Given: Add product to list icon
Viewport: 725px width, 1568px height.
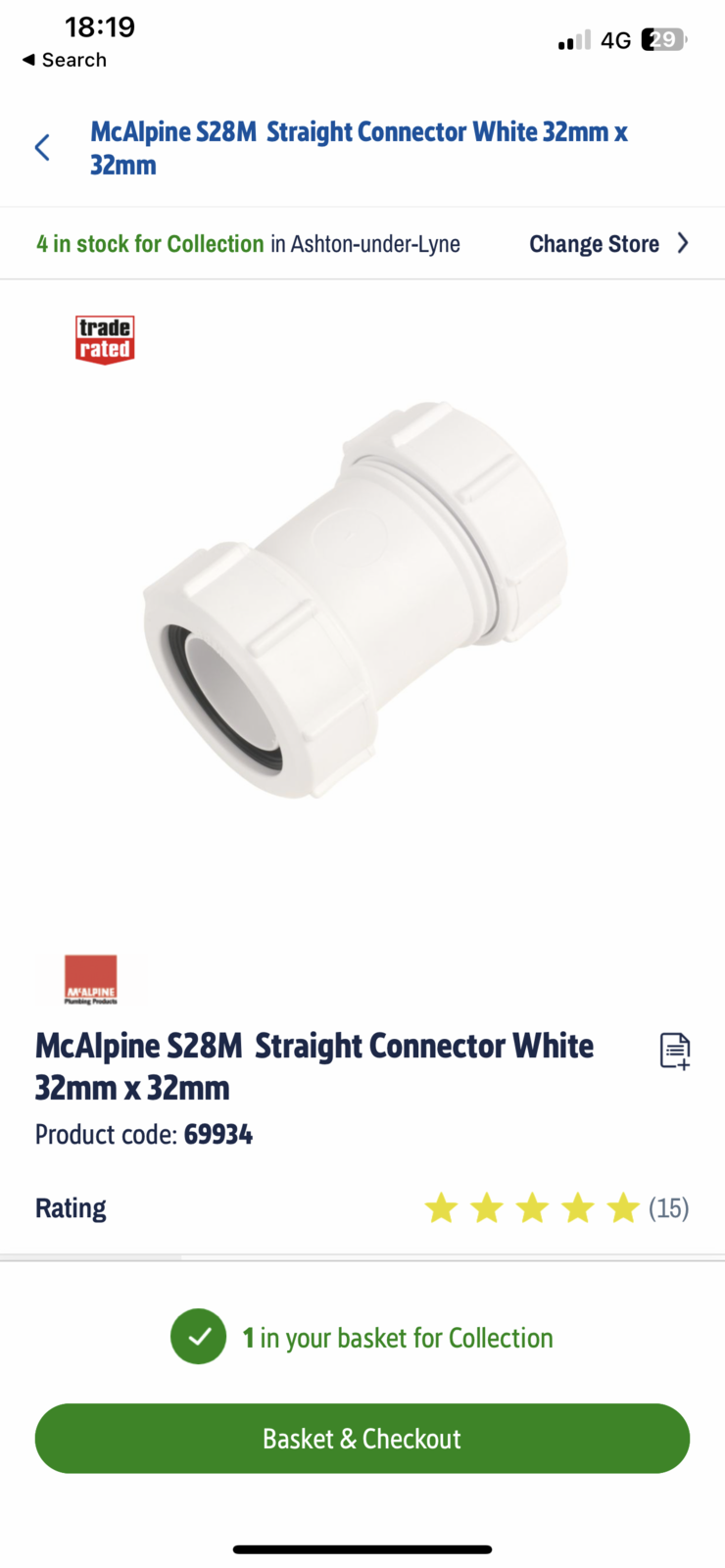Looking at the screenshot, I should tap(674, 1051).
